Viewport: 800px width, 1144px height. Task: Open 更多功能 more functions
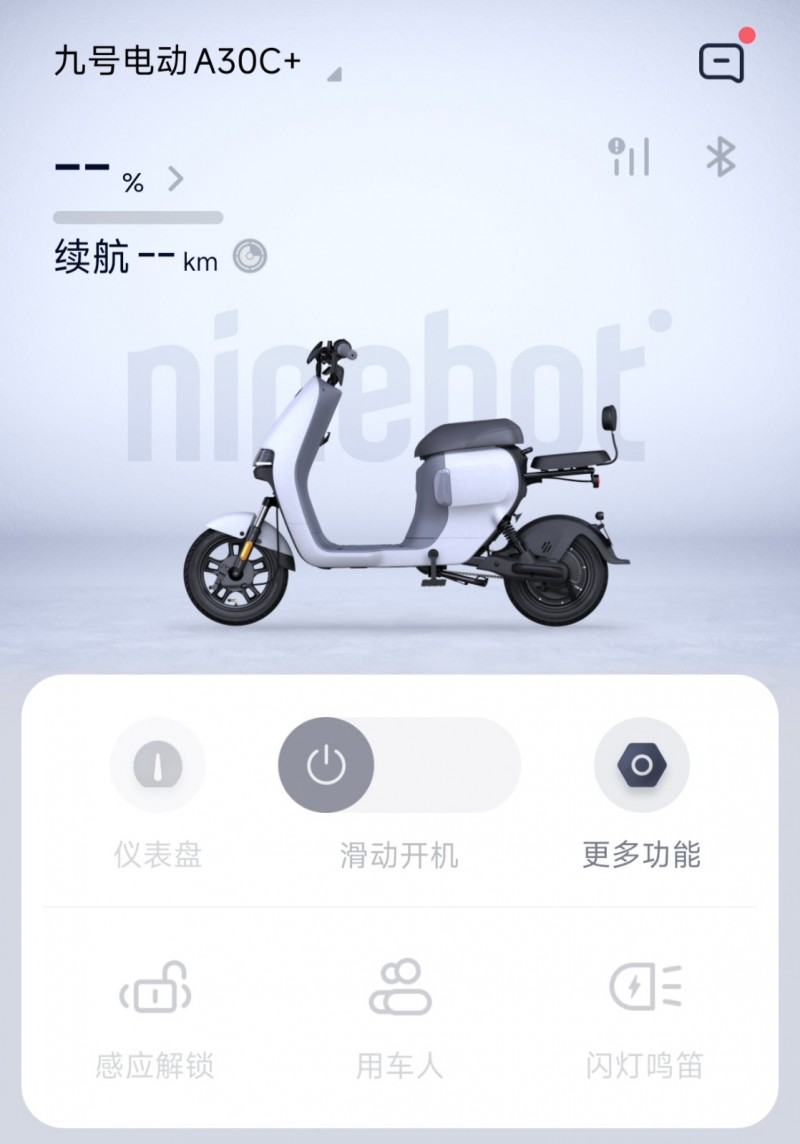pyautogui.click(x=641, y=766)
